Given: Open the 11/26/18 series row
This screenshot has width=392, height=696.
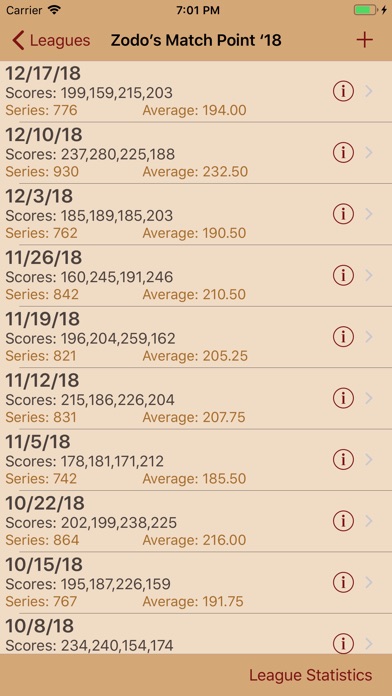Looking at the screenshot, I should pyautogui.click(x=196, y=276).
